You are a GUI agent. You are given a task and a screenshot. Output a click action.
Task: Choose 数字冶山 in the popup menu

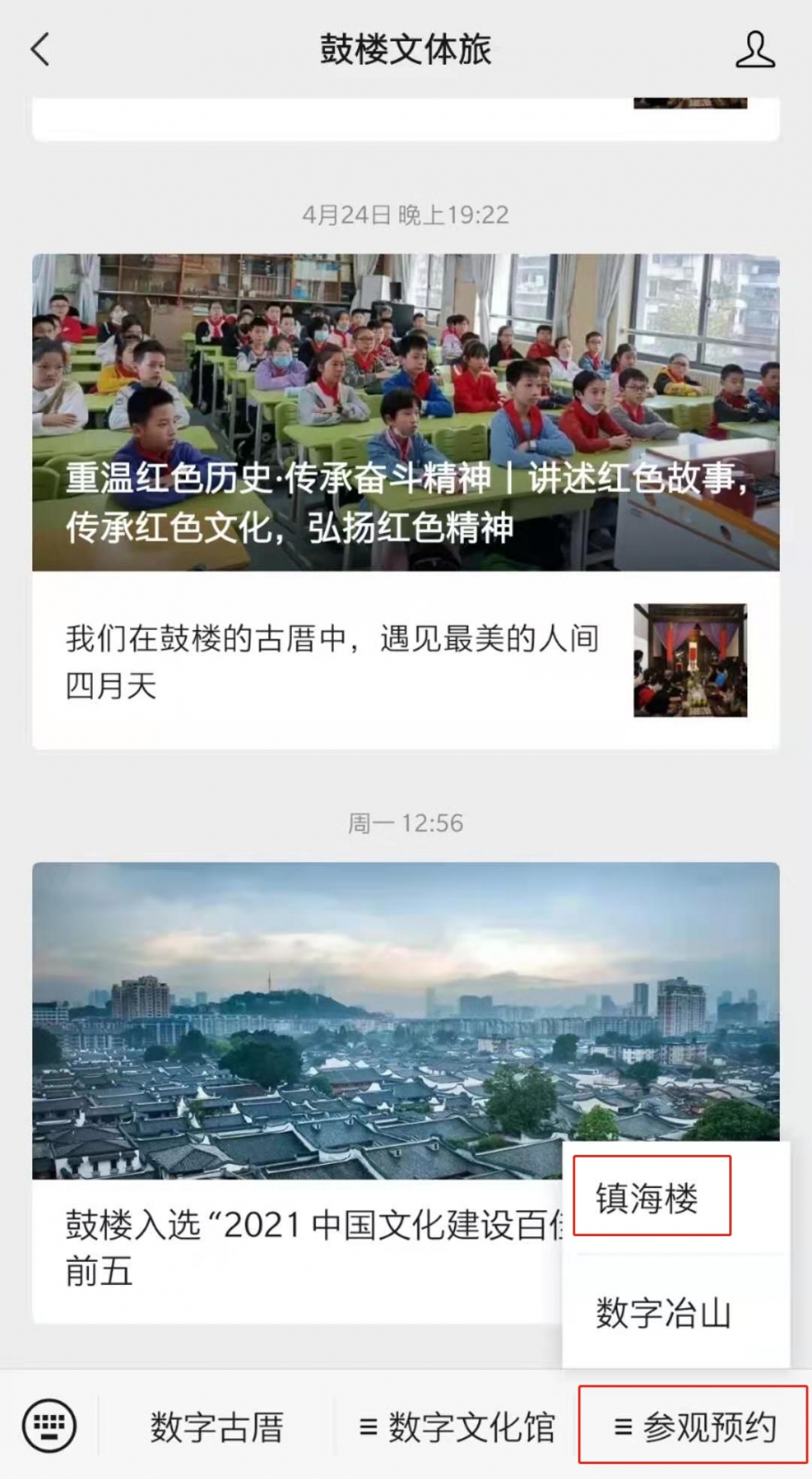point(663,1313)
